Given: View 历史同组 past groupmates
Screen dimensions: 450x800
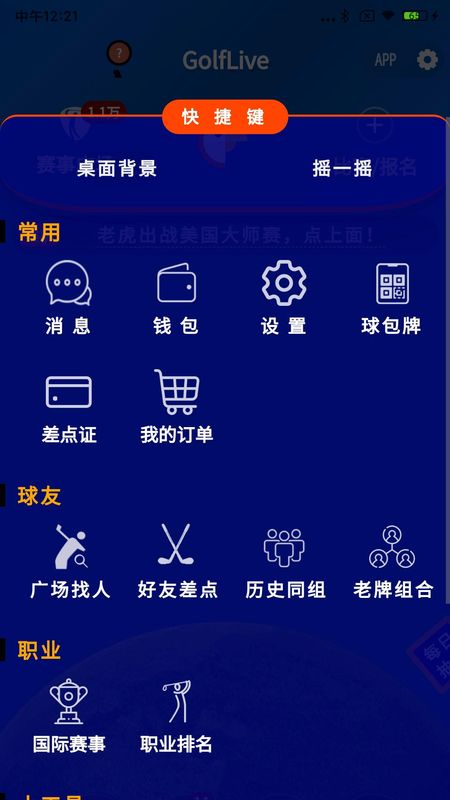Looking at the screenshot, I should (x=285, y=562).
